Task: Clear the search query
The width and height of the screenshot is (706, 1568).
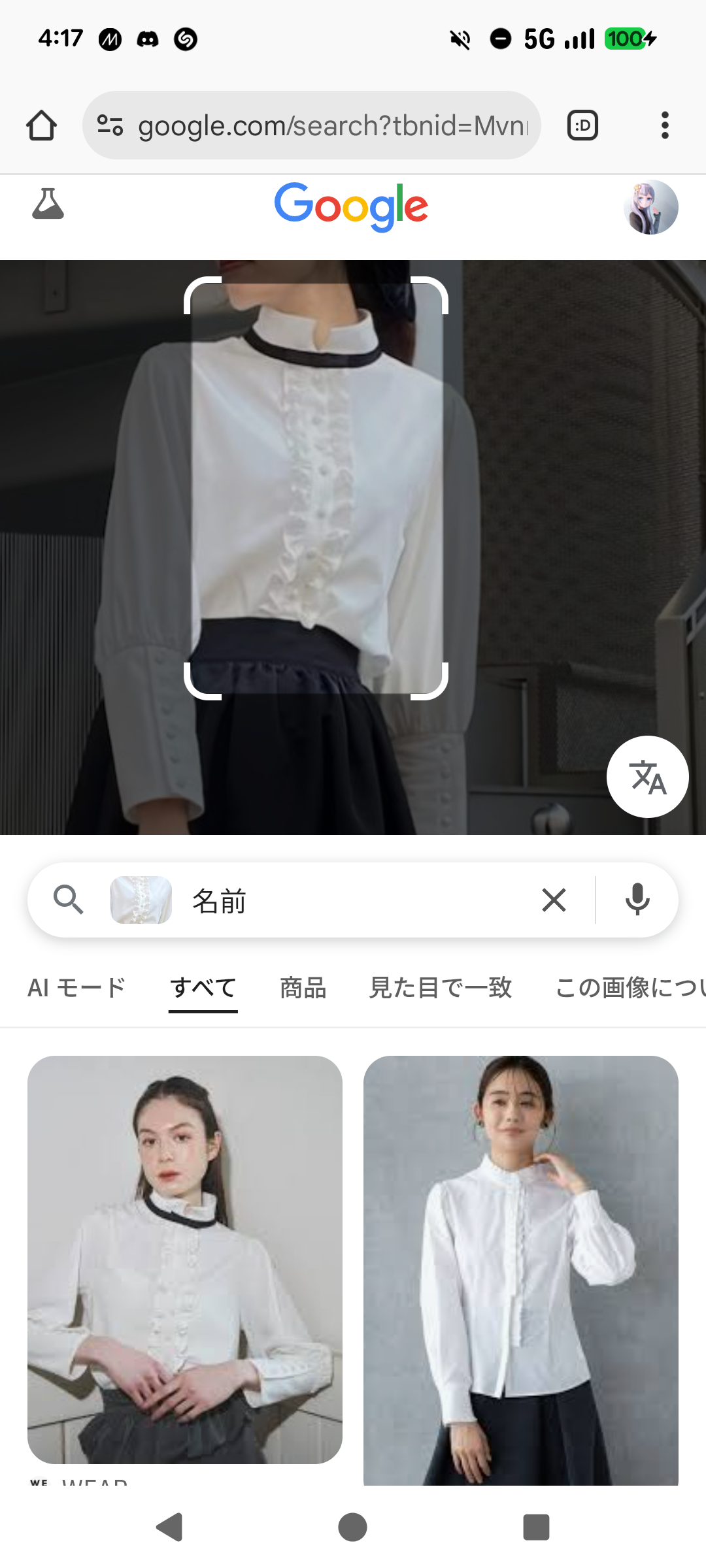Action: pos(554,900)
